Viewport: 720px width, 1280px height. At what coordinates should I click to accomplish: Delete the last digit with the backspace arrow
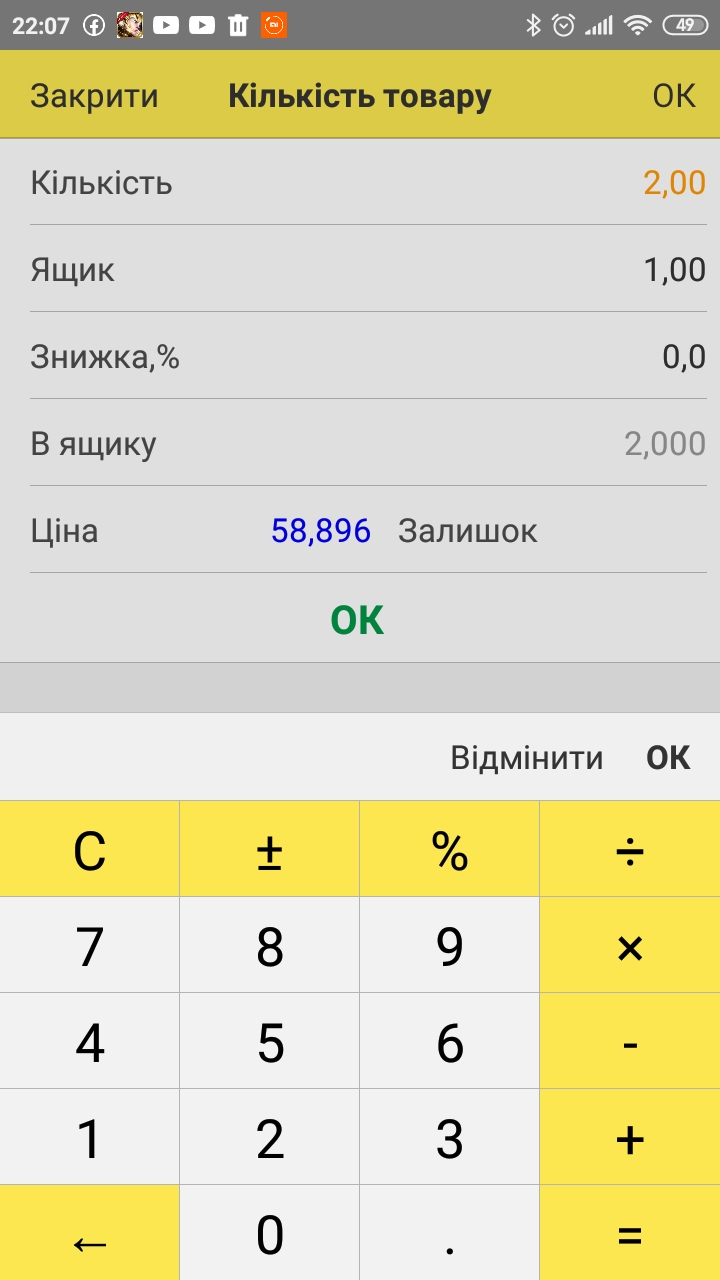point(90,1233)
